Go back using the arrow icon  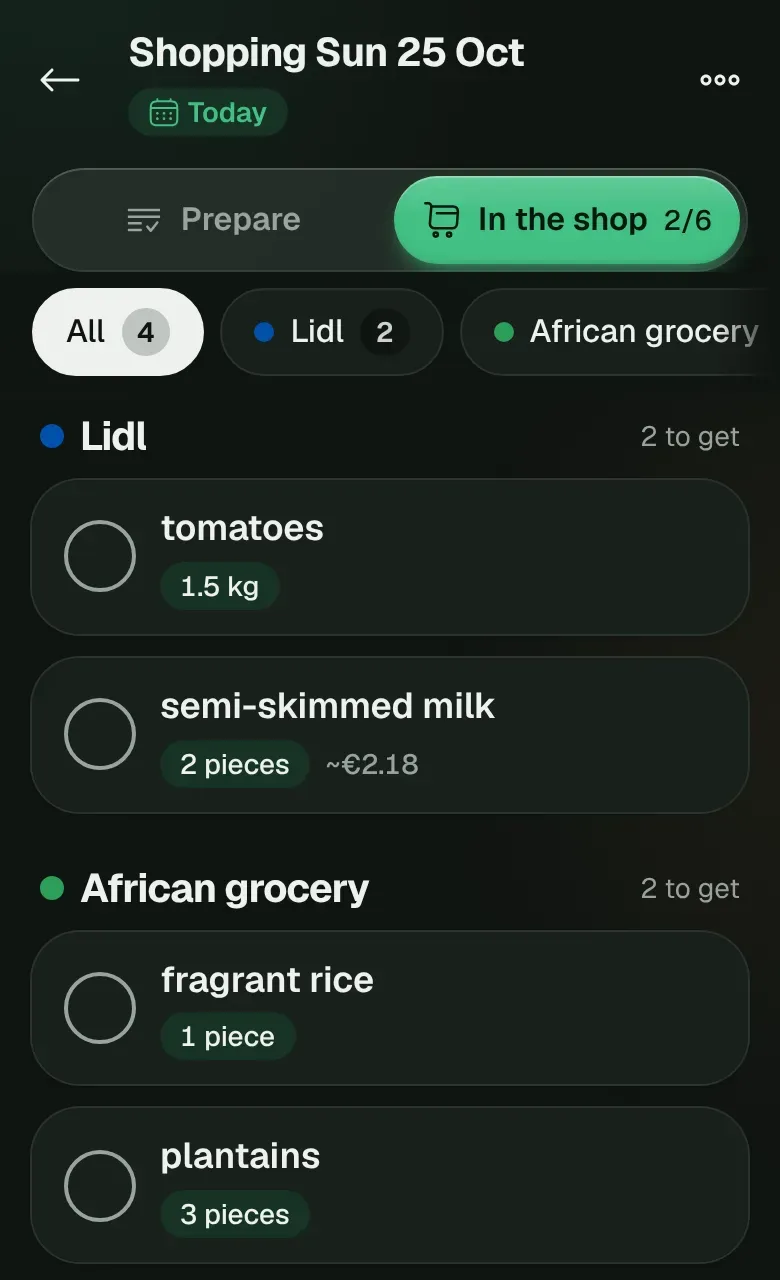pos(59,80)
